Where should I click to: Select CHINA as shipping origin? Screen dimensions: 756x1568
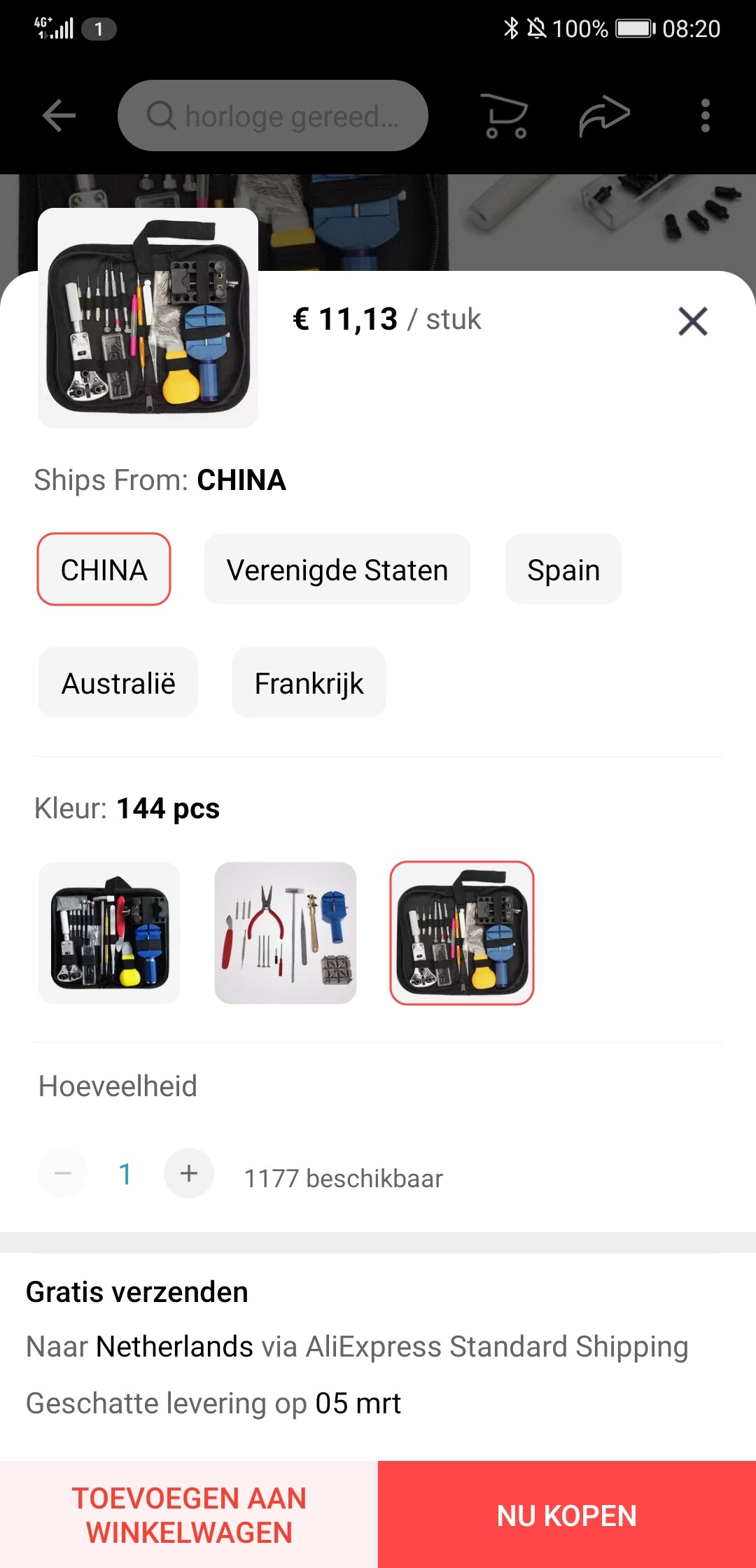(104, 569)
